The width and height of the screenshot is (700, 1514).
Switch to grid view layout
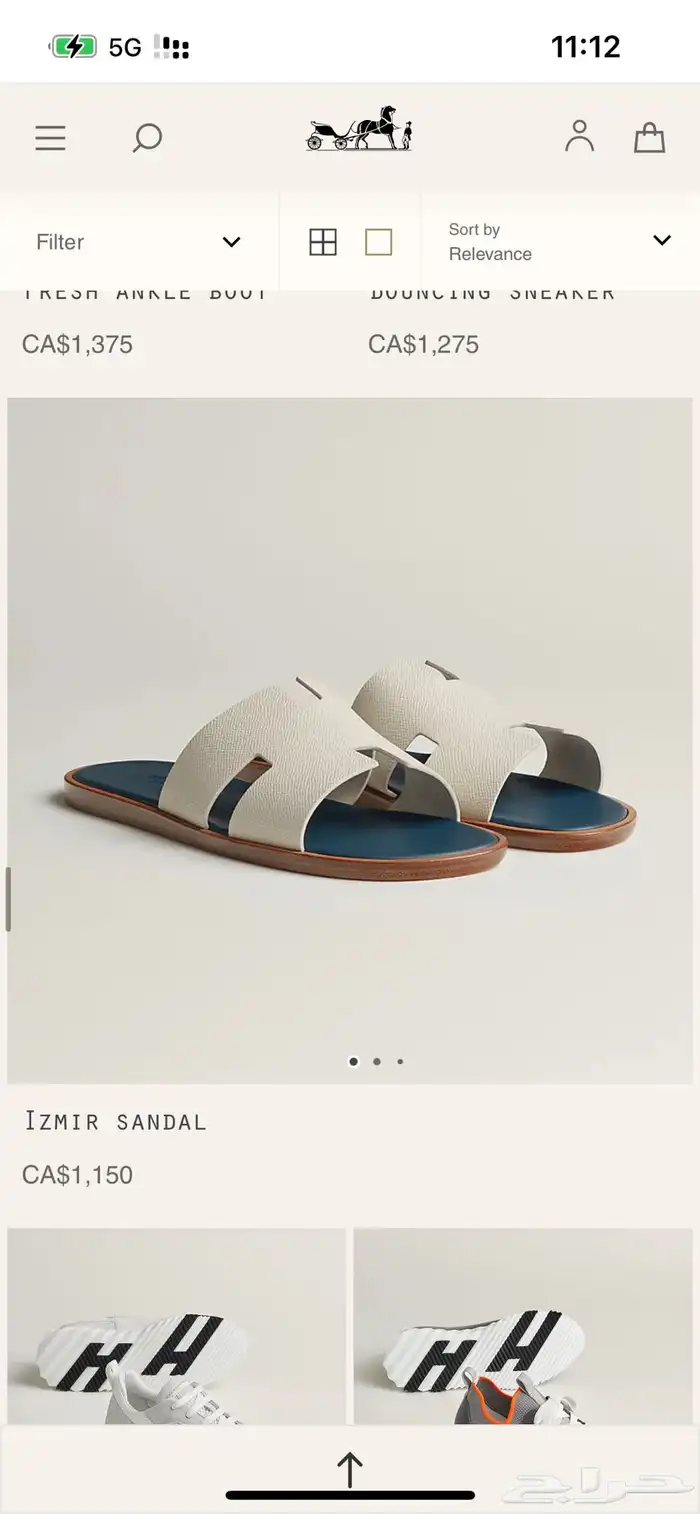tap(323, 242)
